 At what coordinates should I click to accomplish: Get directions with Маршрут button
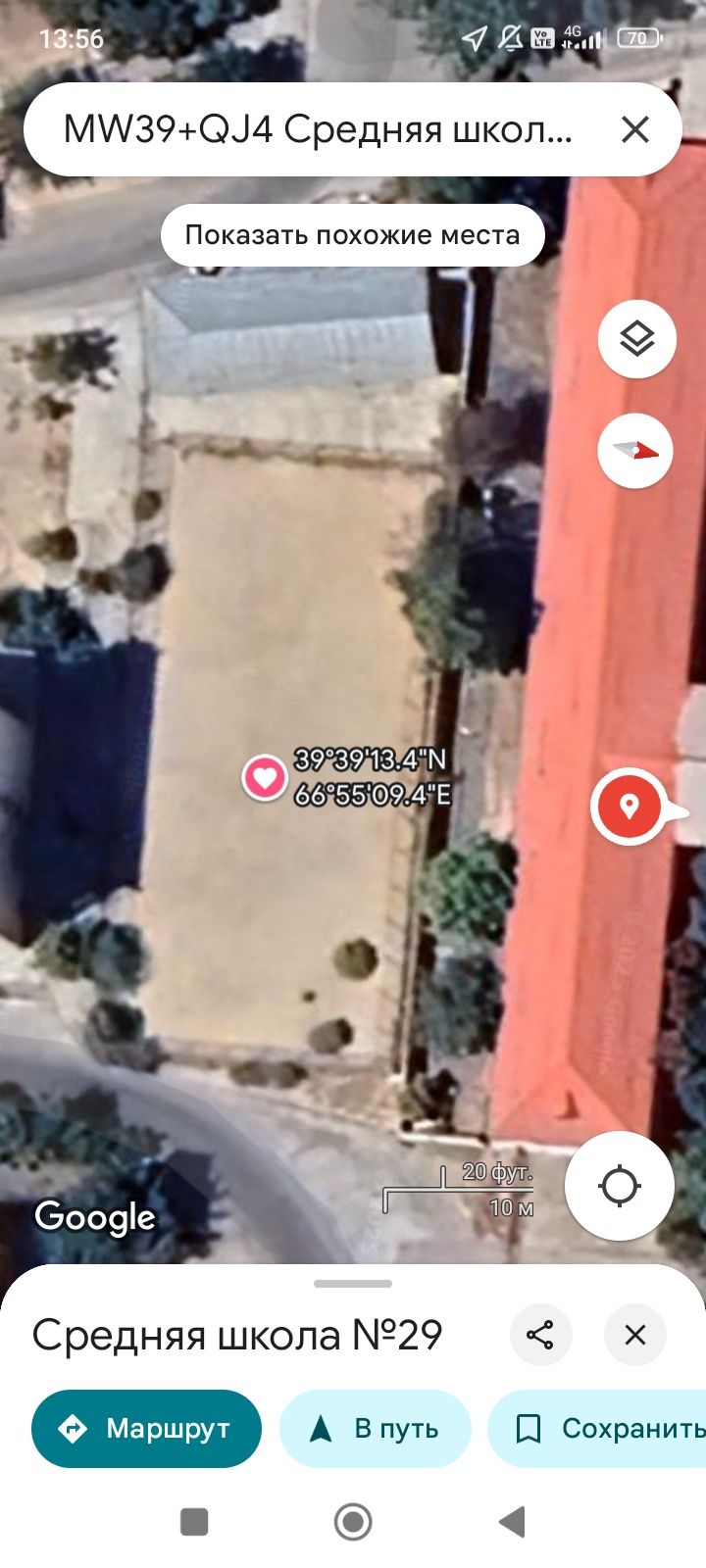[x=147, y=1429]
